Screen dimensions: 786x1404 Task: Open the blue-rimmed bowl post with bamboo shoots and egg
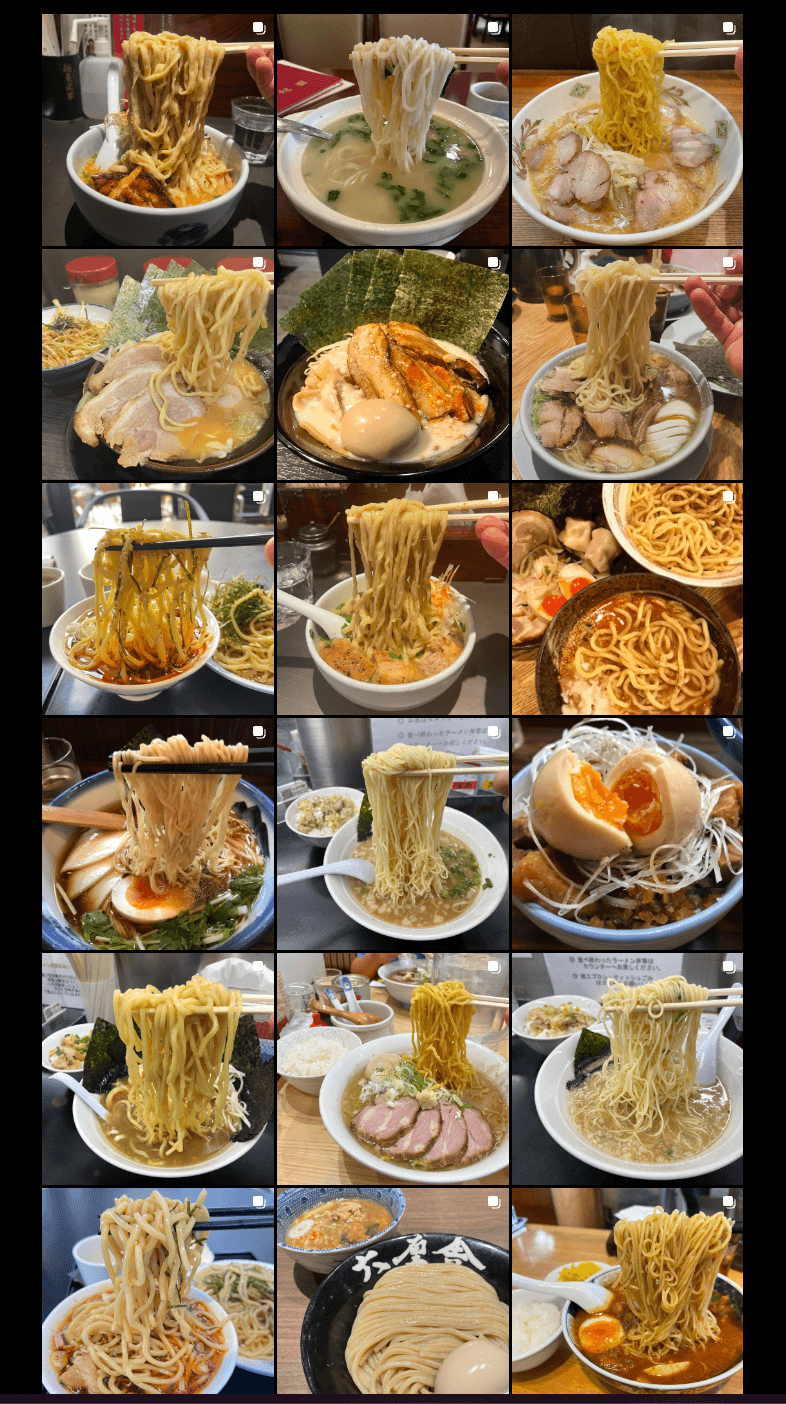(157, 833)
